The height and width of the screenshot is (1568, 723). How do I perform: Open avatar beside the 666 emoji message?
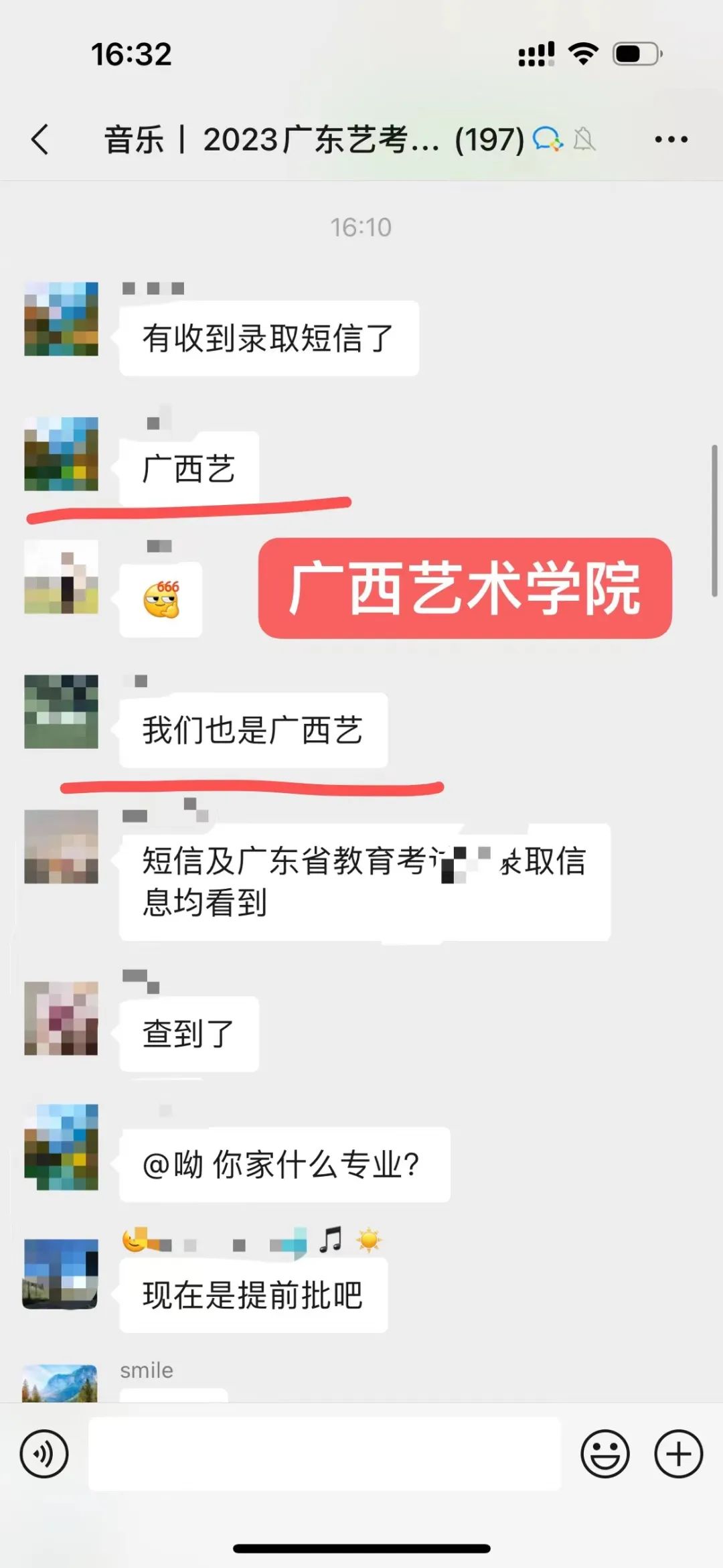click(x=61, y=577)
